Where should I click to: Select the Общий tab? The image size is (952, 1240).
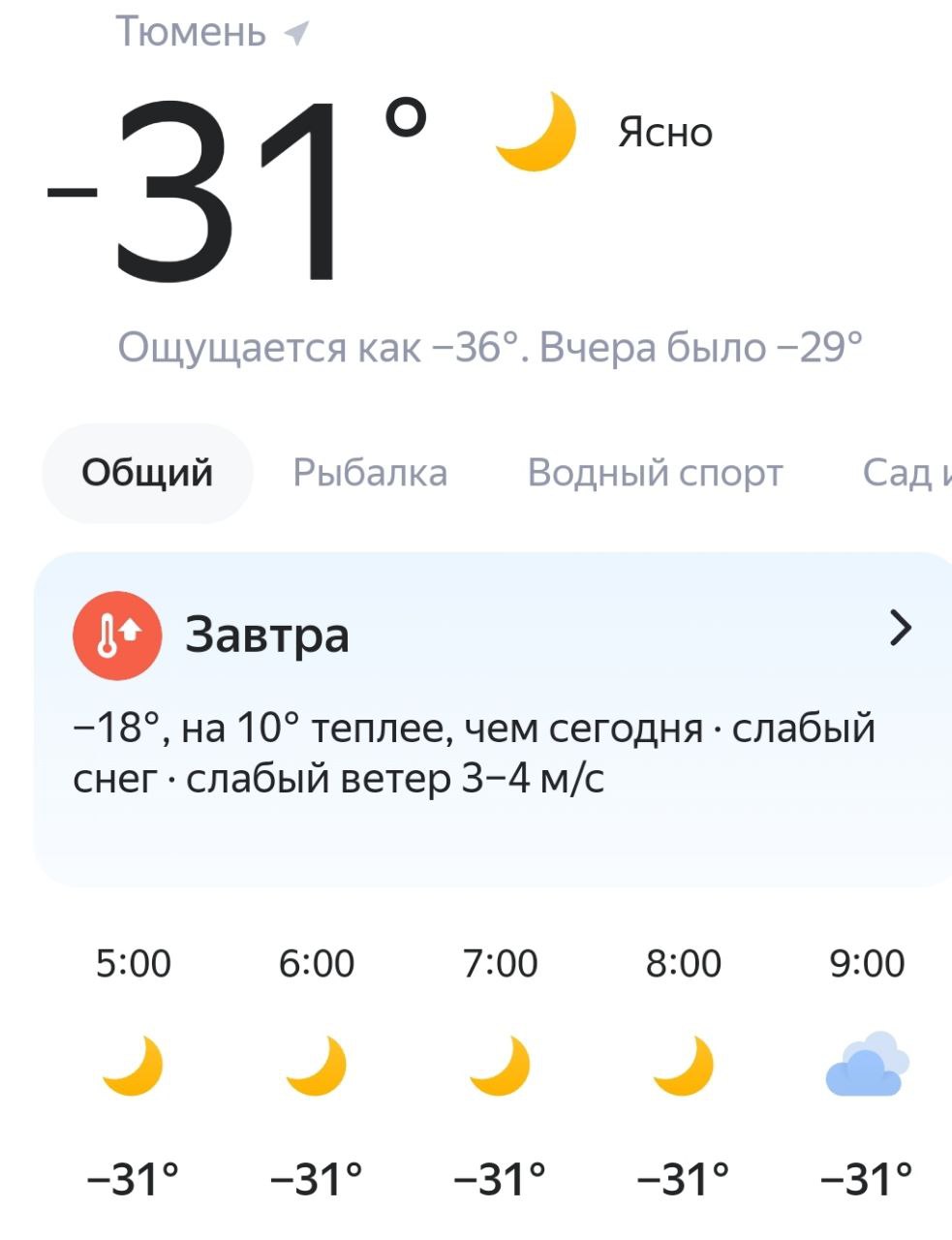147,473
